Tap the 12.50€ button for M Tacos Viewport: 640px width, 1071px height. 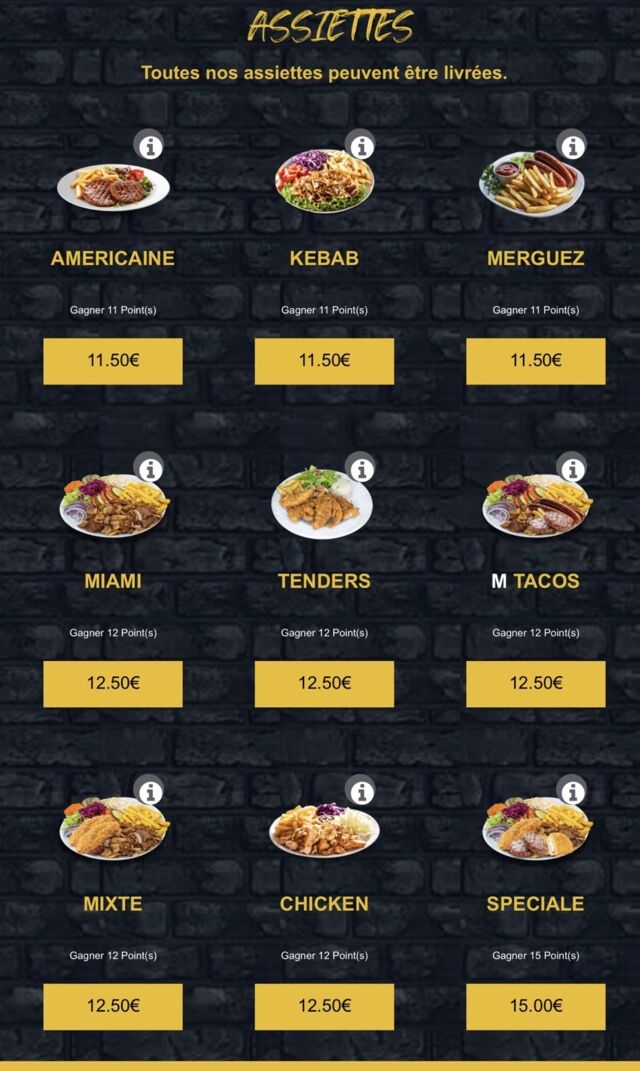tap(536, 684)
